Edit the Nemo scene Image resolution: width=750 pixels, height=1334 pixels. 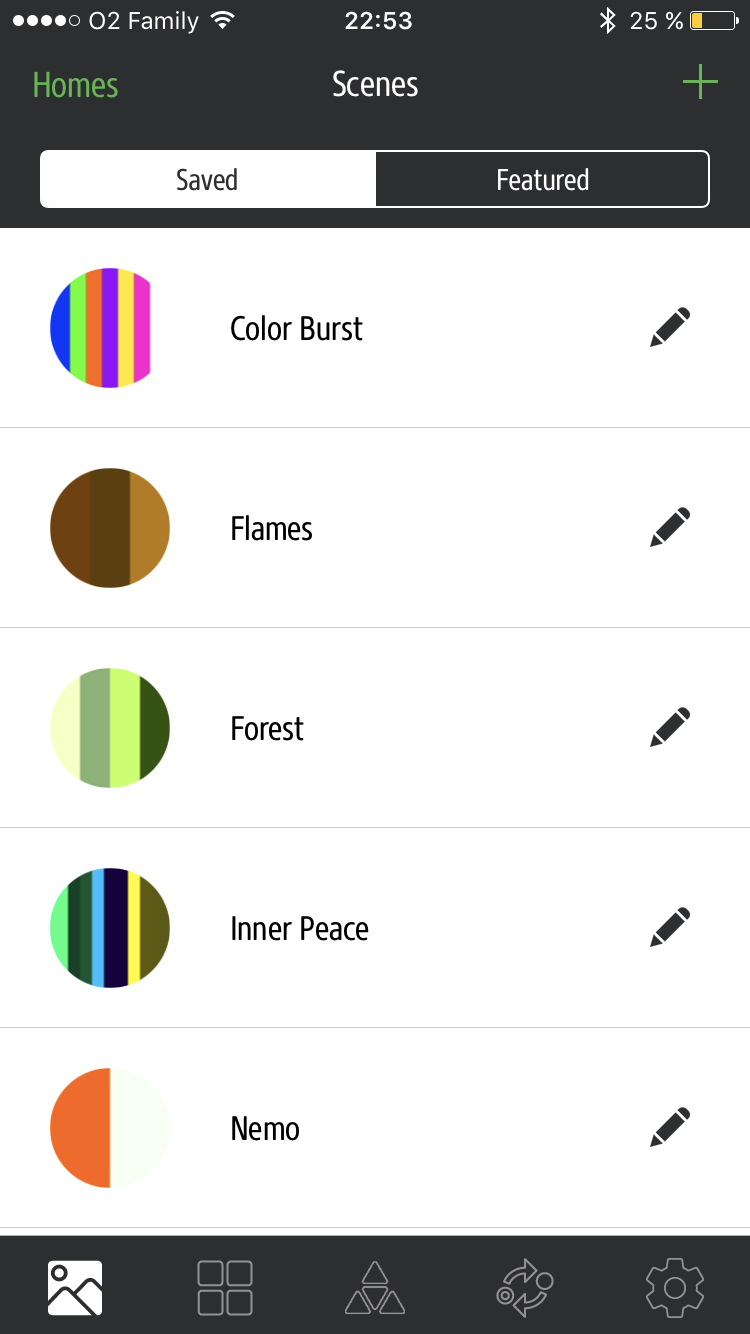[x=670, y=1128]
